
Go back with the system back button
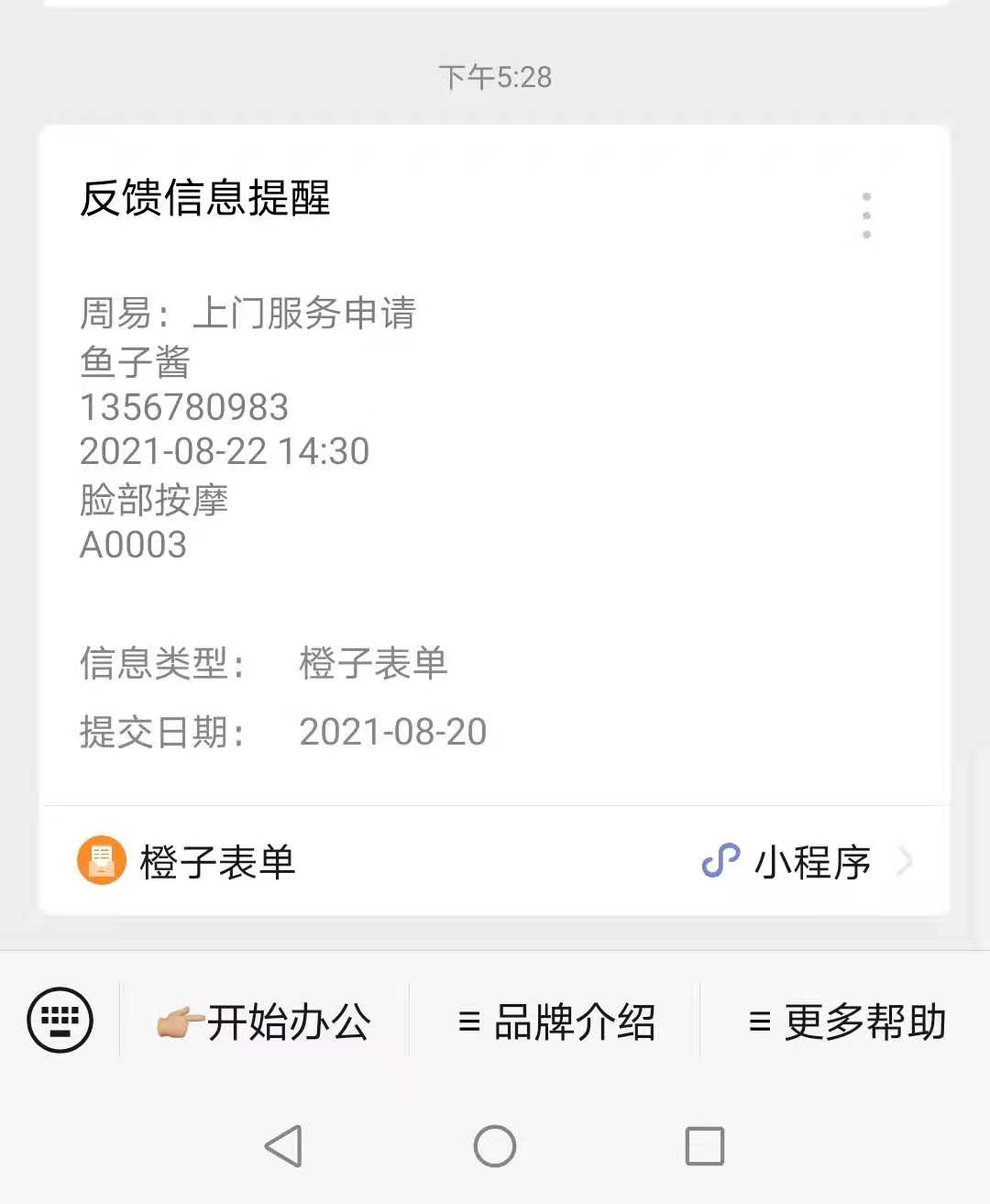283,1145
